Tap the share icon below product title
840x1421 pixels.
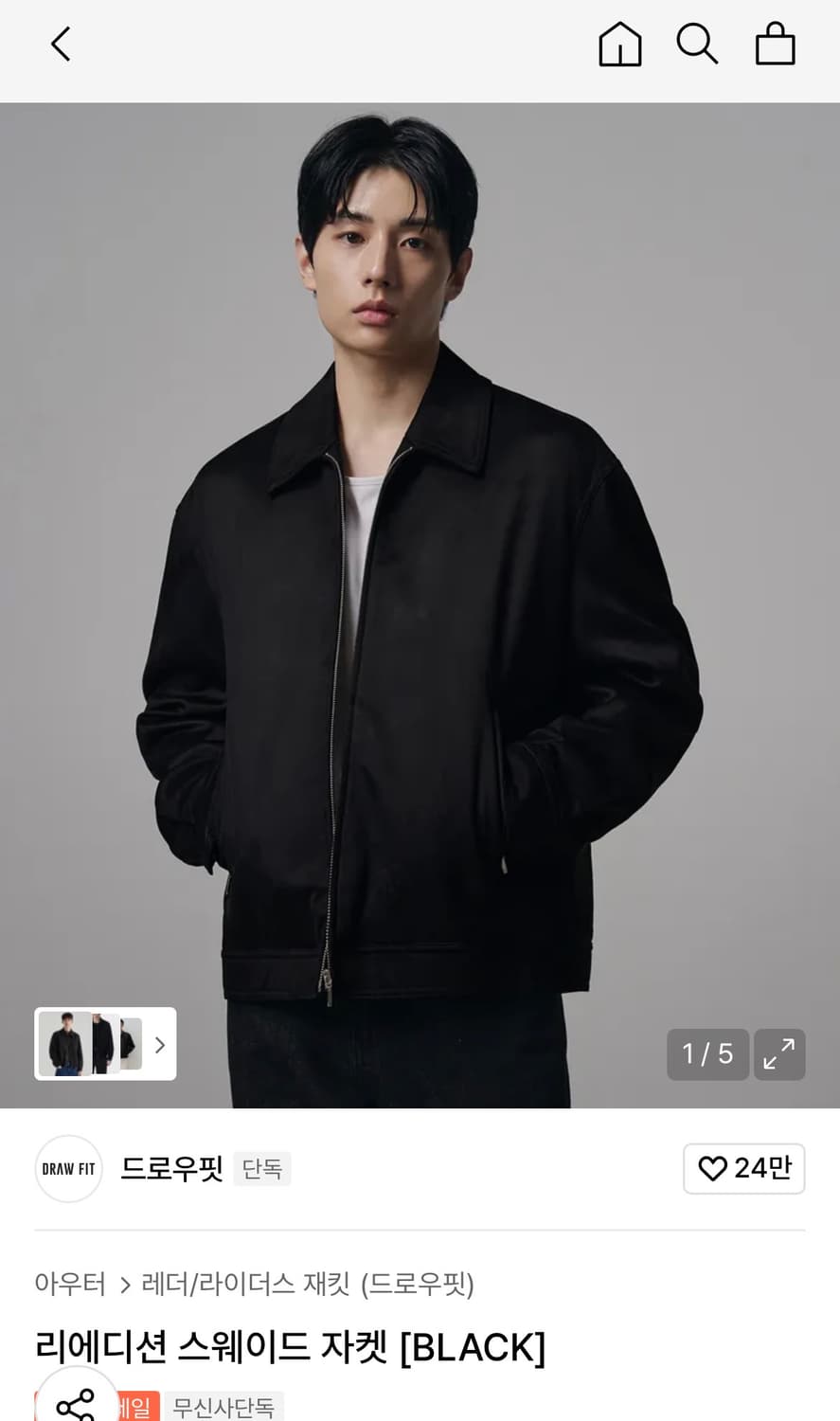[76, 1405]
